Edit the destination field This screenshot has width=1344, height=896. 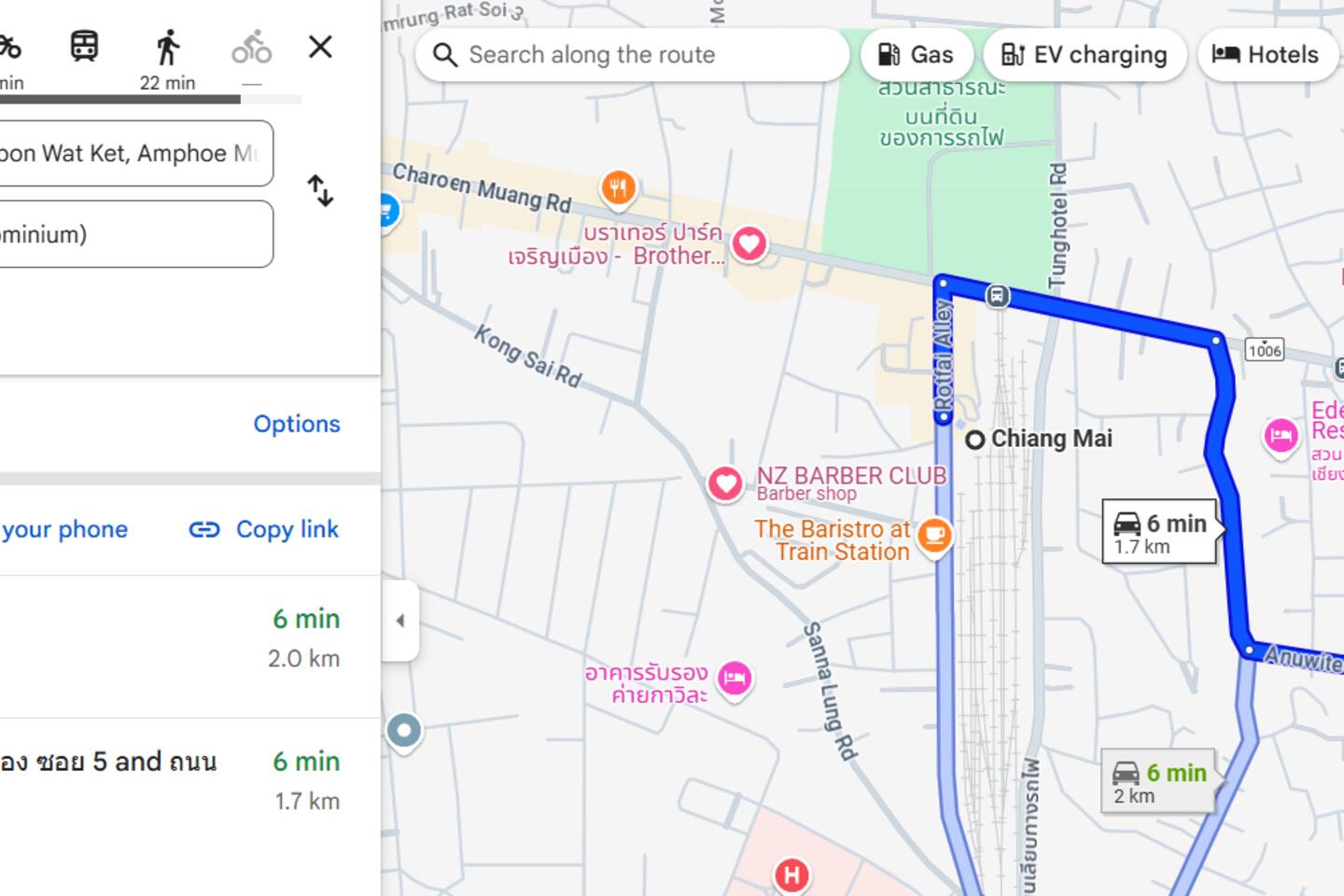[131, 234]
